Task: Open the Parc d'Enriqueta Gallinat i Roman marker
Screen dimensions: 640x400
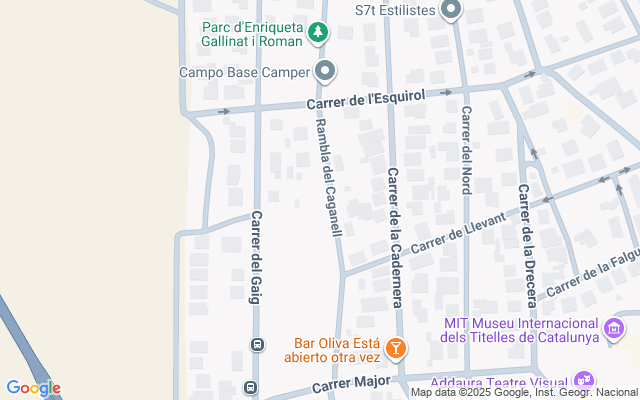Action: [318, 33]
